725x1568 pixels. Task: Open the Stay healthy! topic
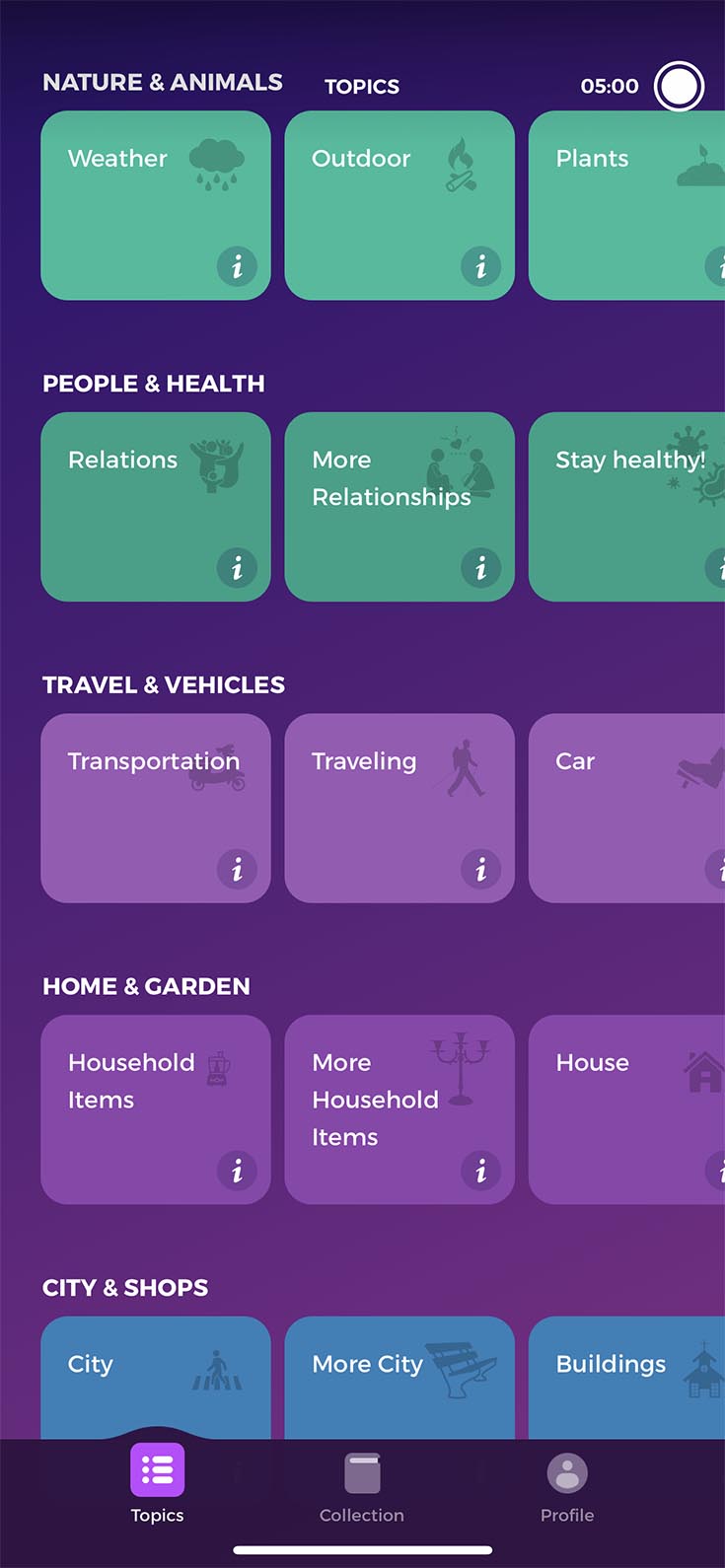(x=626, y=508)
